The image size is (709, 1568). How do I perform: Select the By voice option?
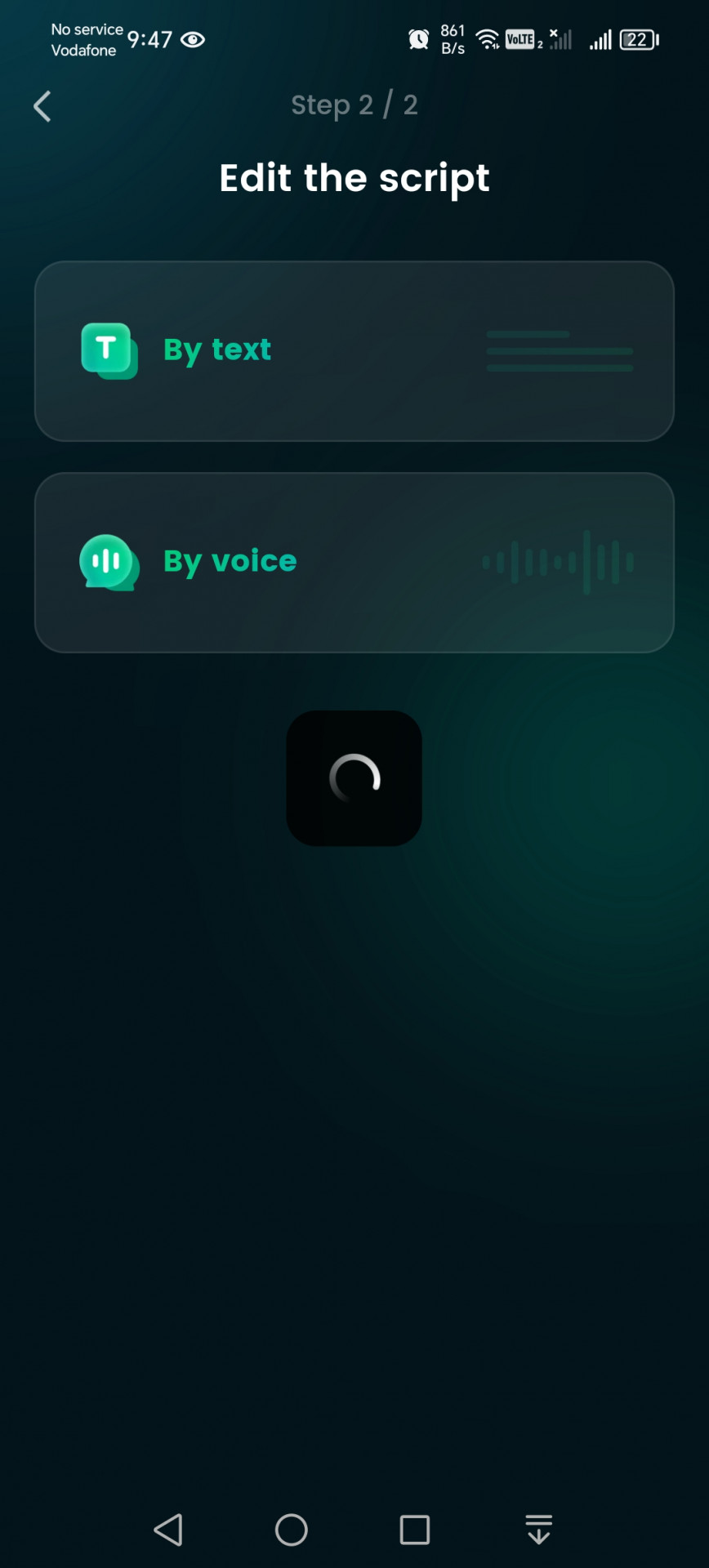(354, 563)
